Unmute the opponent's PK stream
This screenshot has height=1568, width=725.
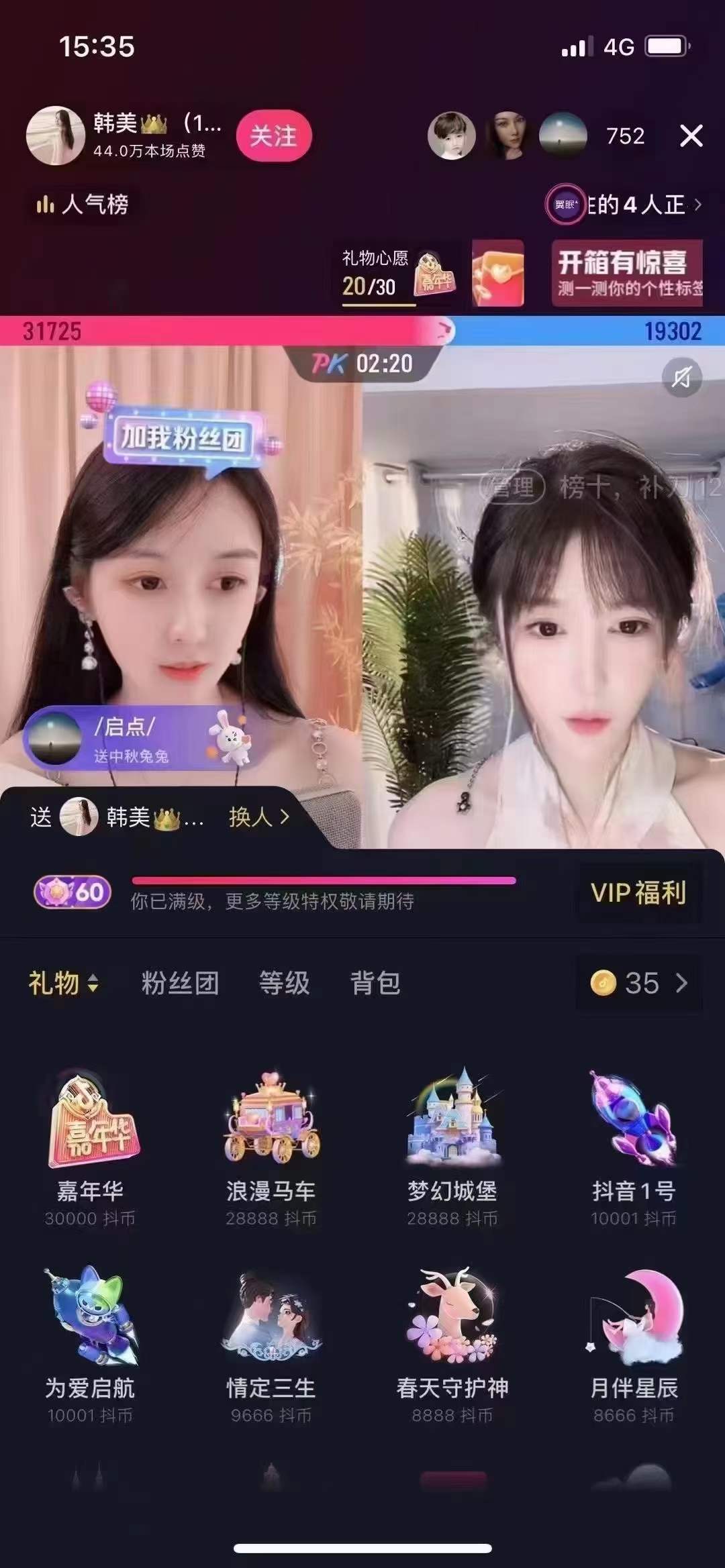[x=681, y=378]
